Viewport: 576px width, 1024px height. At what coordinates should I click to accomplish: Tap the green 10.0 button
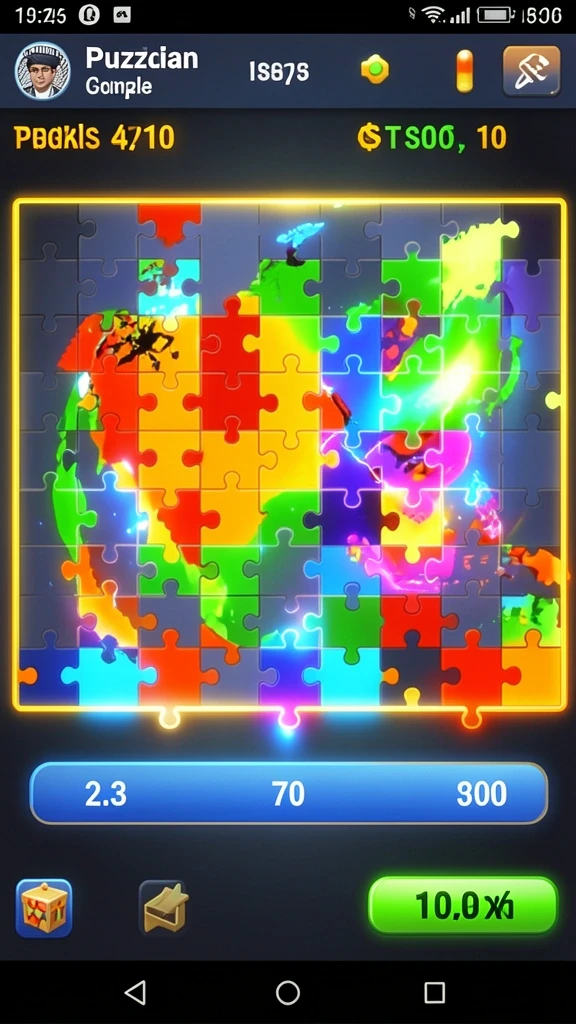(x=463, y=906)
